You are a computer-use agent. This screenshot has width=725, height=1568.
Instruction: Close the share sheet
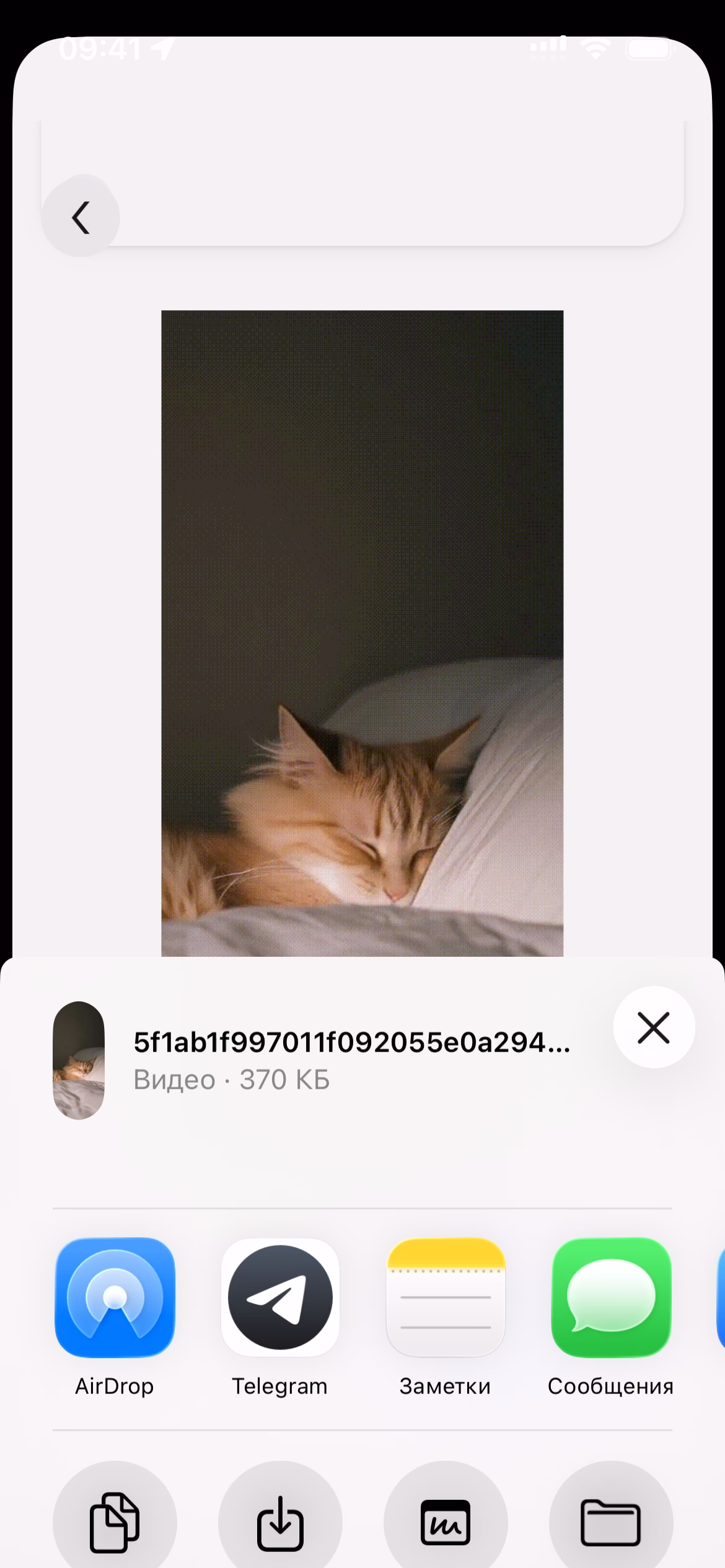654,1028
